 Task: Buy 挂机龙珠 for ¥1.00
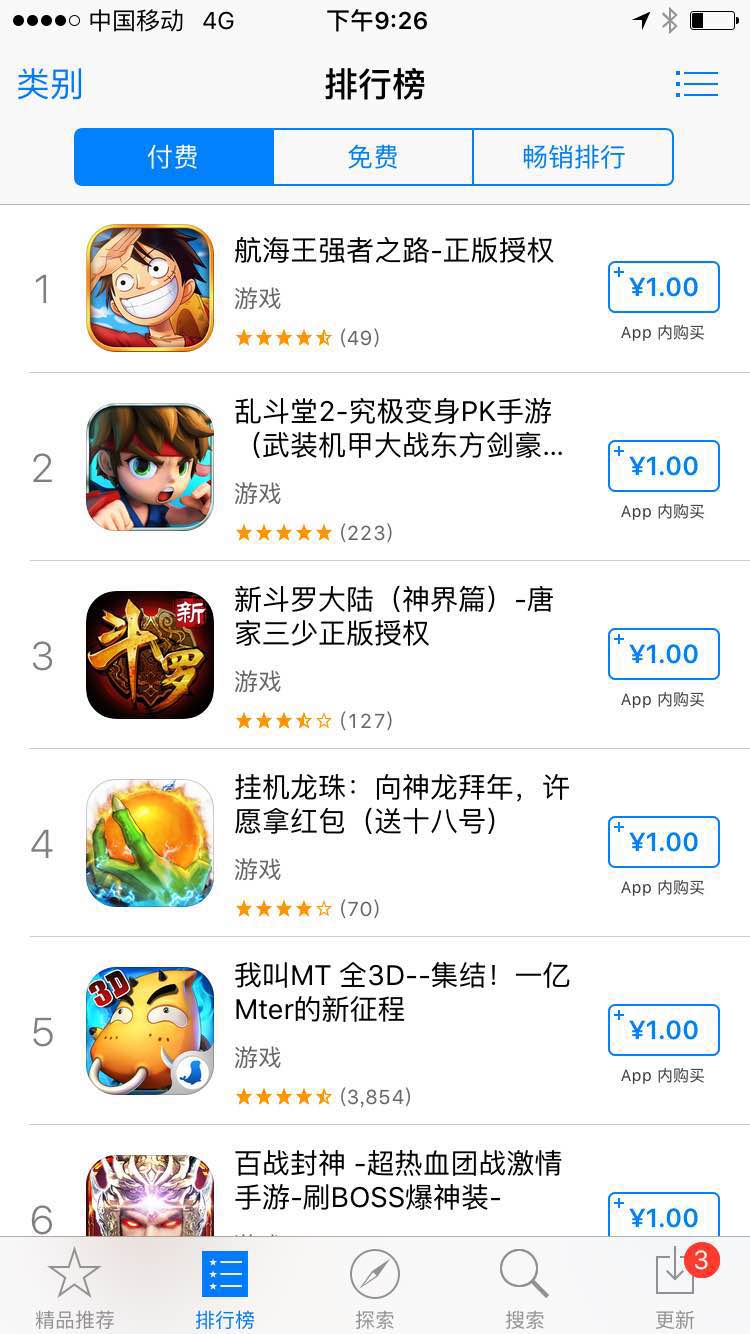(x=663, y=842)
